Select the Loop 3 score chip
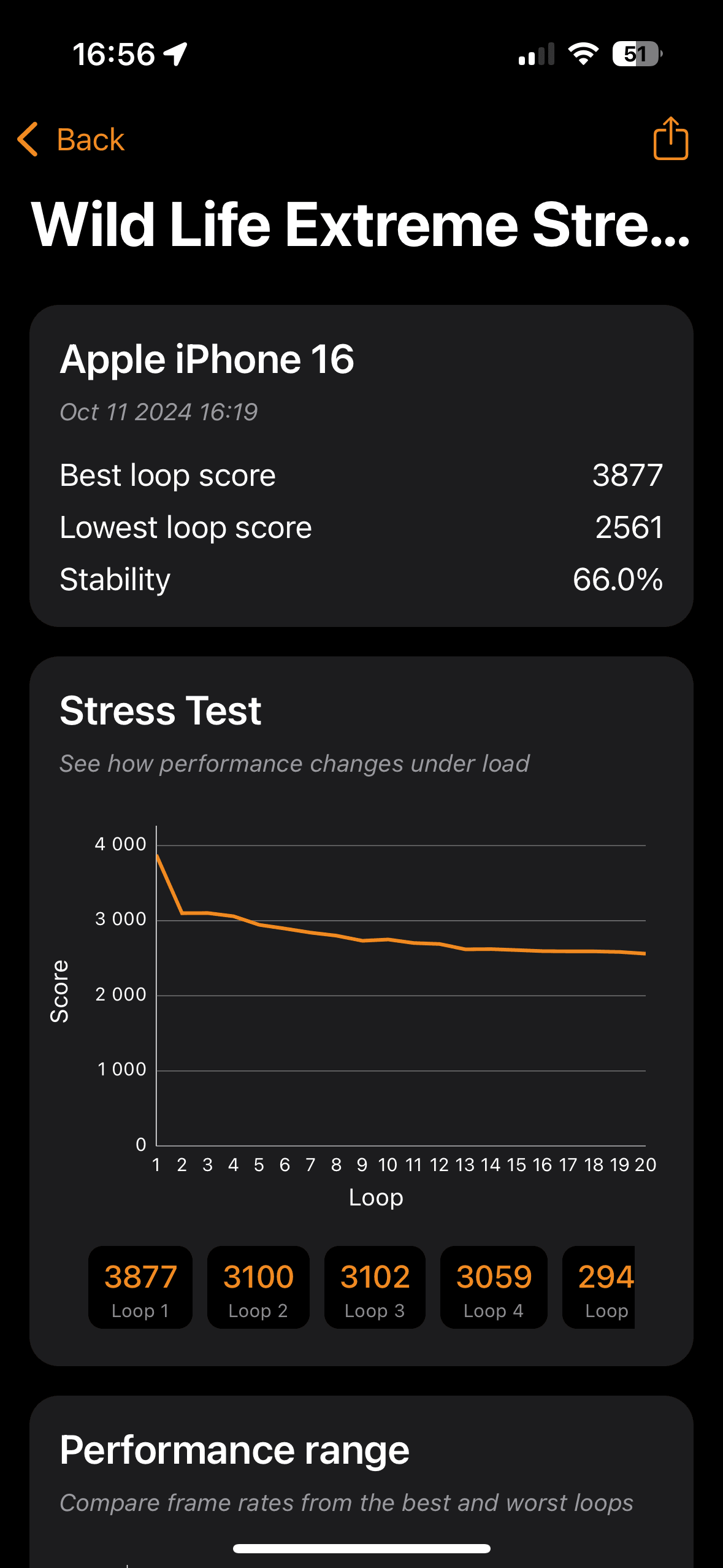Screen dimensions: 723x1568 [375, 1287]
